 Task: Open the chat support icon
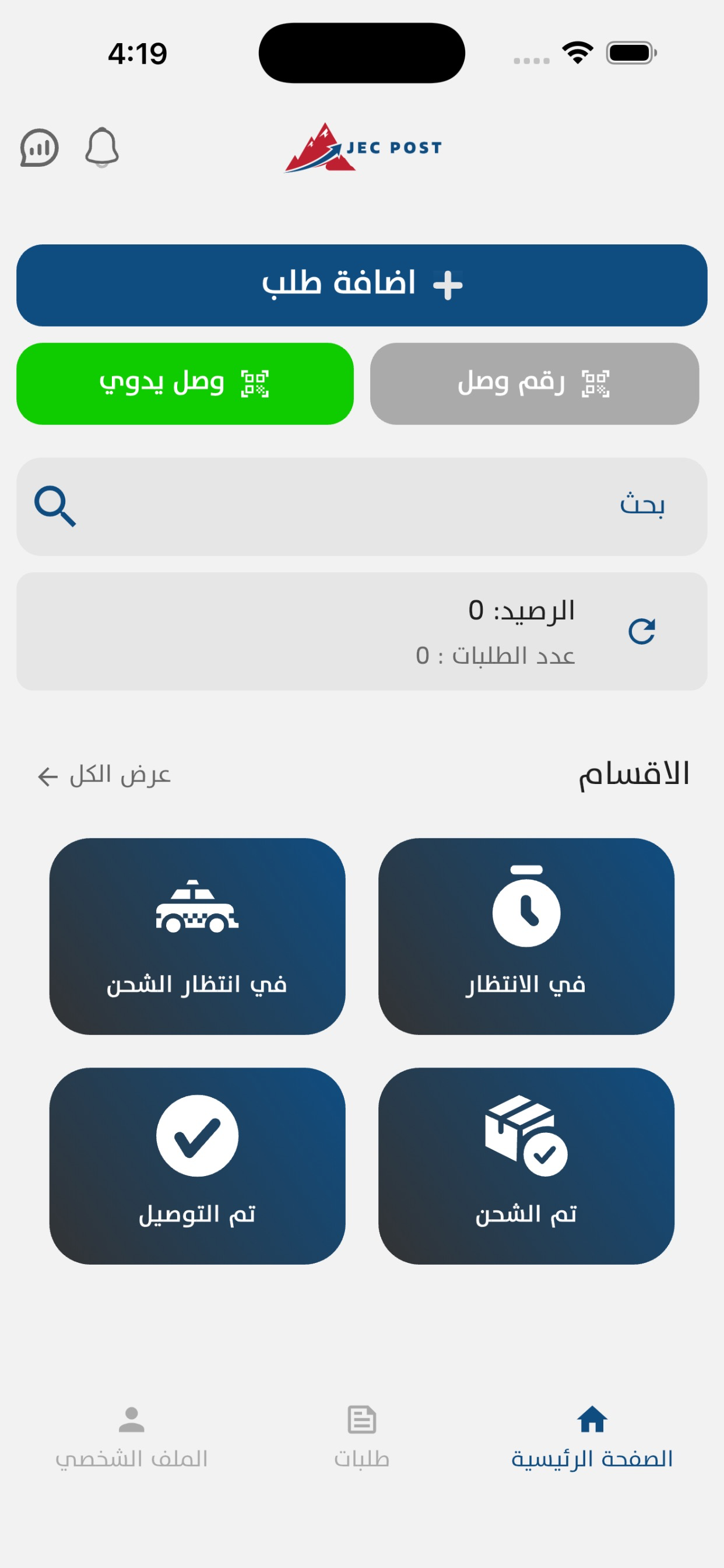39,148
